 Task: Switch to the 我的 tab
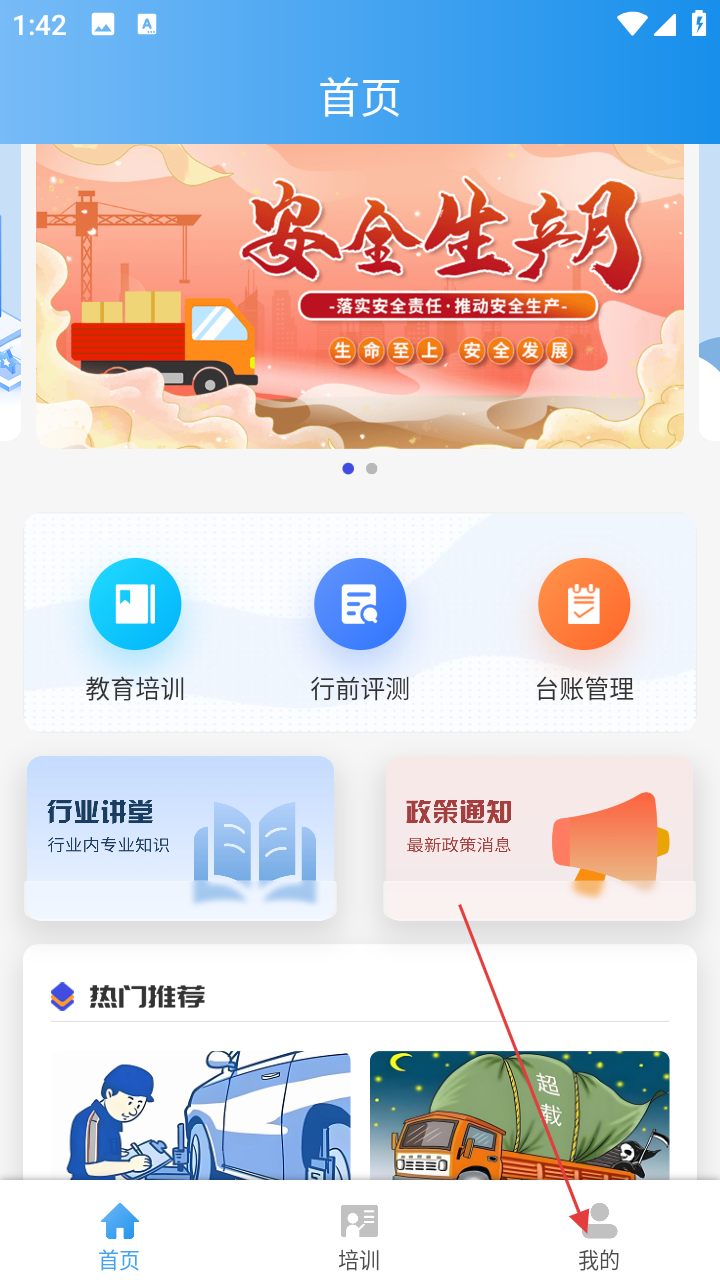click(599, 1236)
